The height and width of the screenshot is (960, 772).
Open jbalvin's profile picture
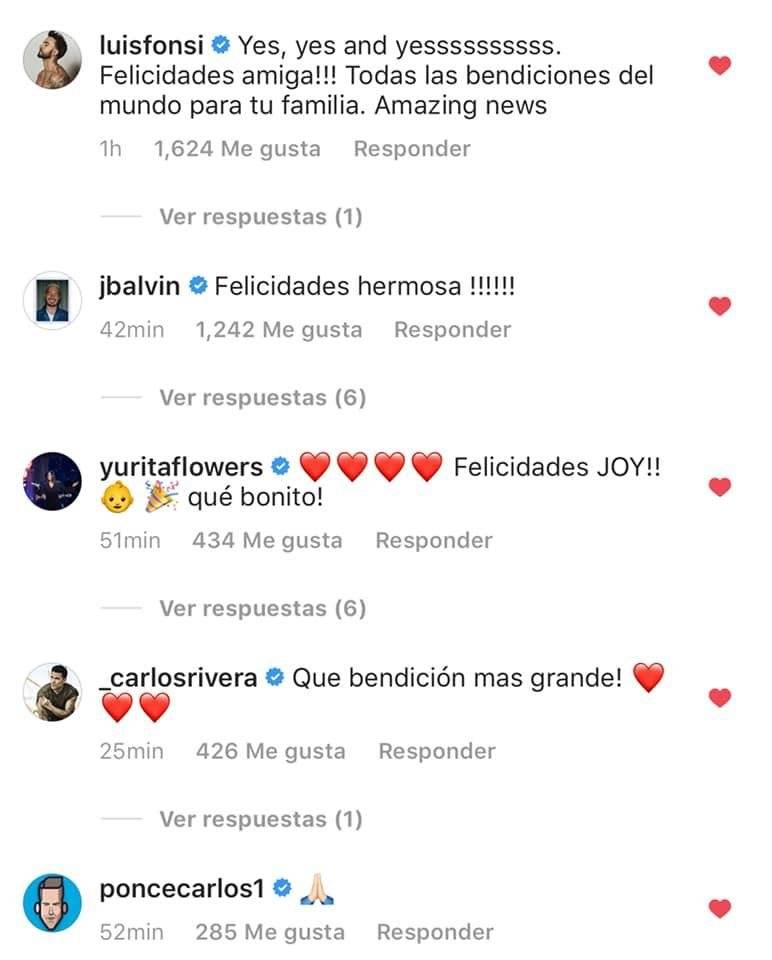(51, 297)
